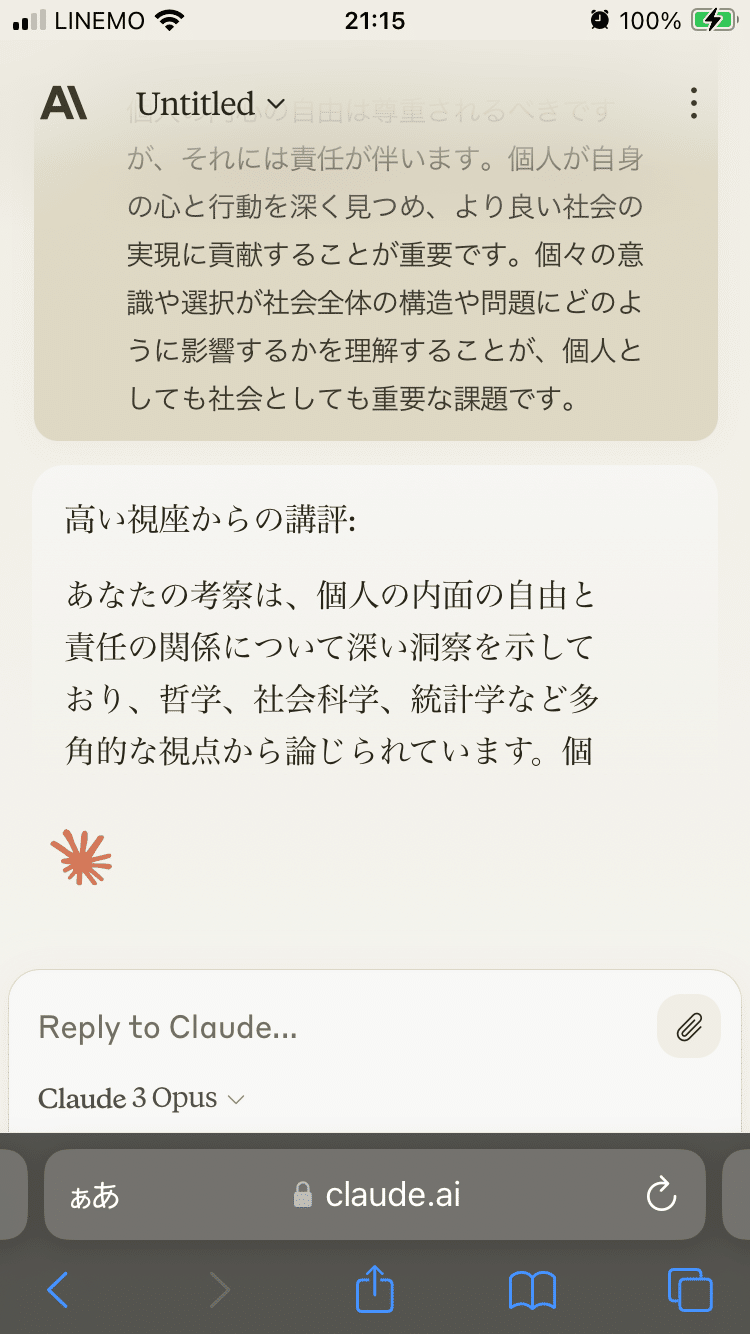This screenshot has height=1334, width=750.
Task: Tap the Safari back navigation arrow
Action: [x=57, y=1290]
